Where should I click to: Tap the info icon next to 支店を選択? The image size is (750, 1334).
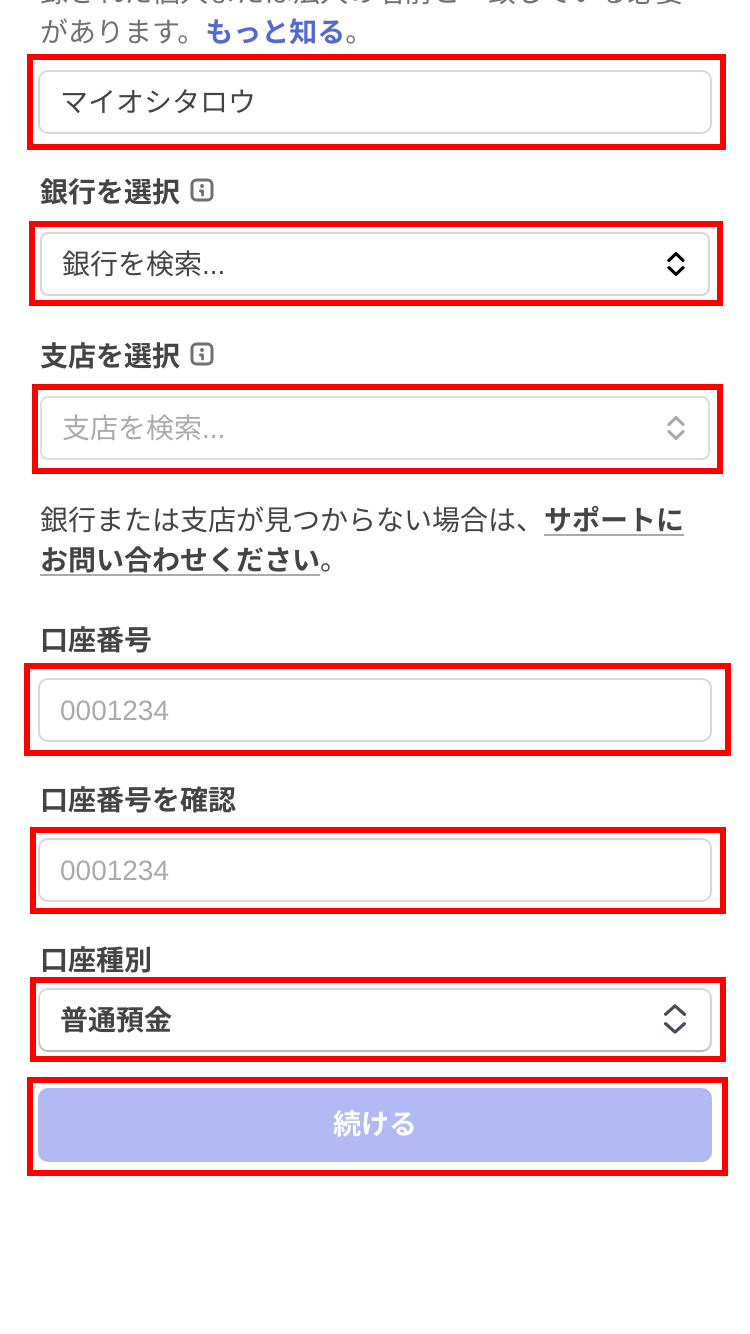pos(202,354)
